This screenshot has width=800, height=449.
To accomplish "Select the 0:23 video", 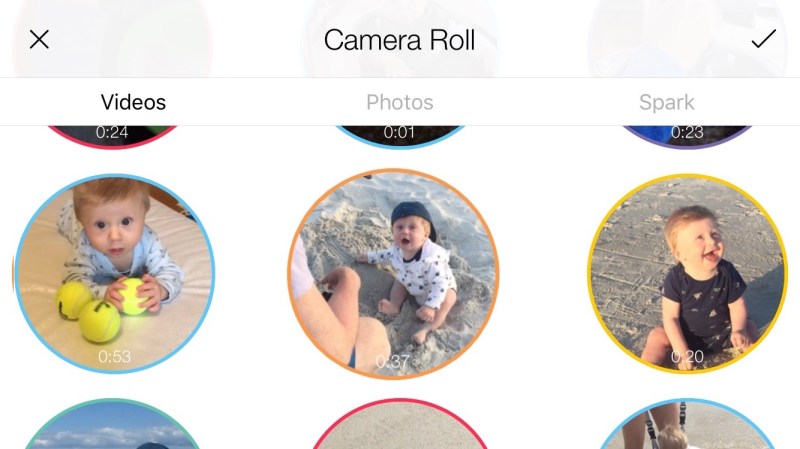I will coord(686,135).
